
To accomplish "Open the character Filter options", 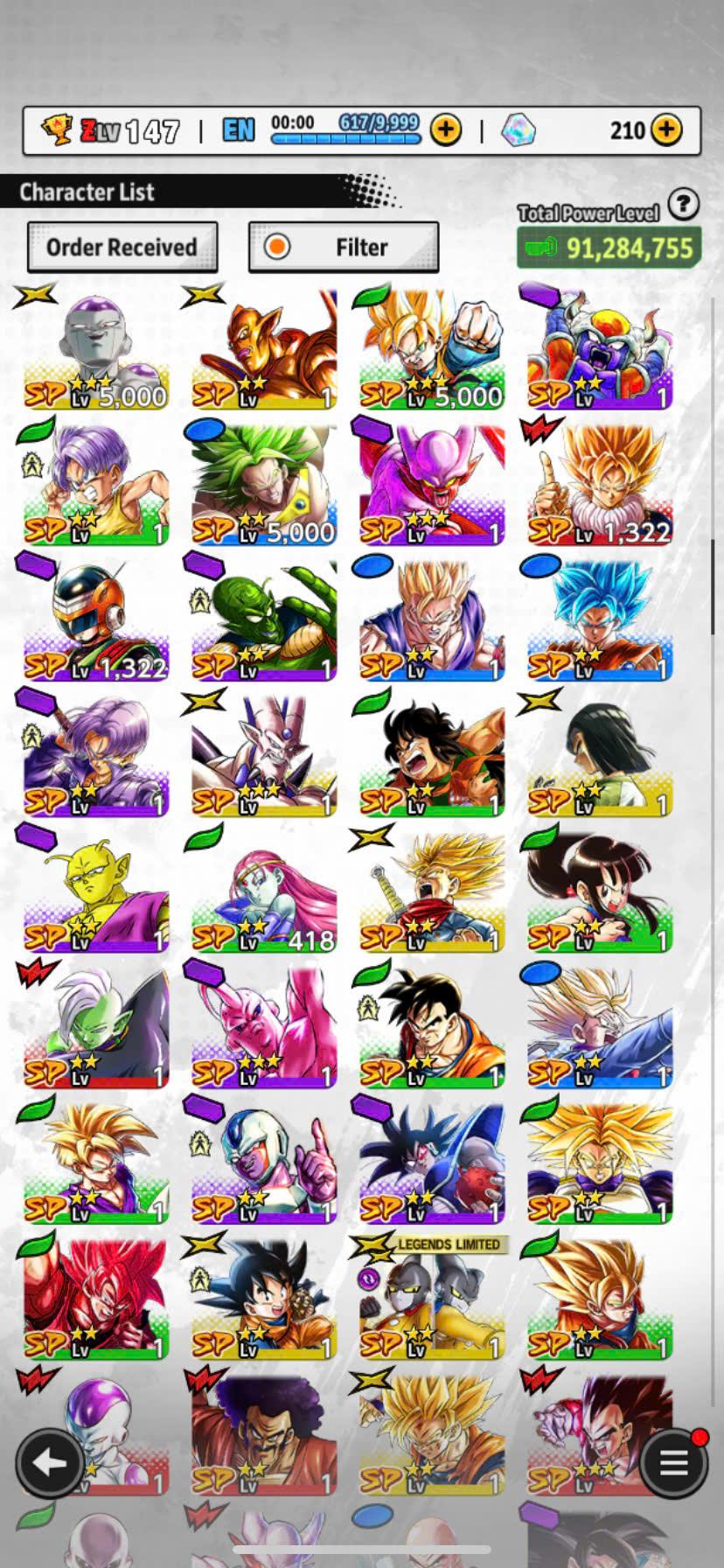I will coord(344,248).
